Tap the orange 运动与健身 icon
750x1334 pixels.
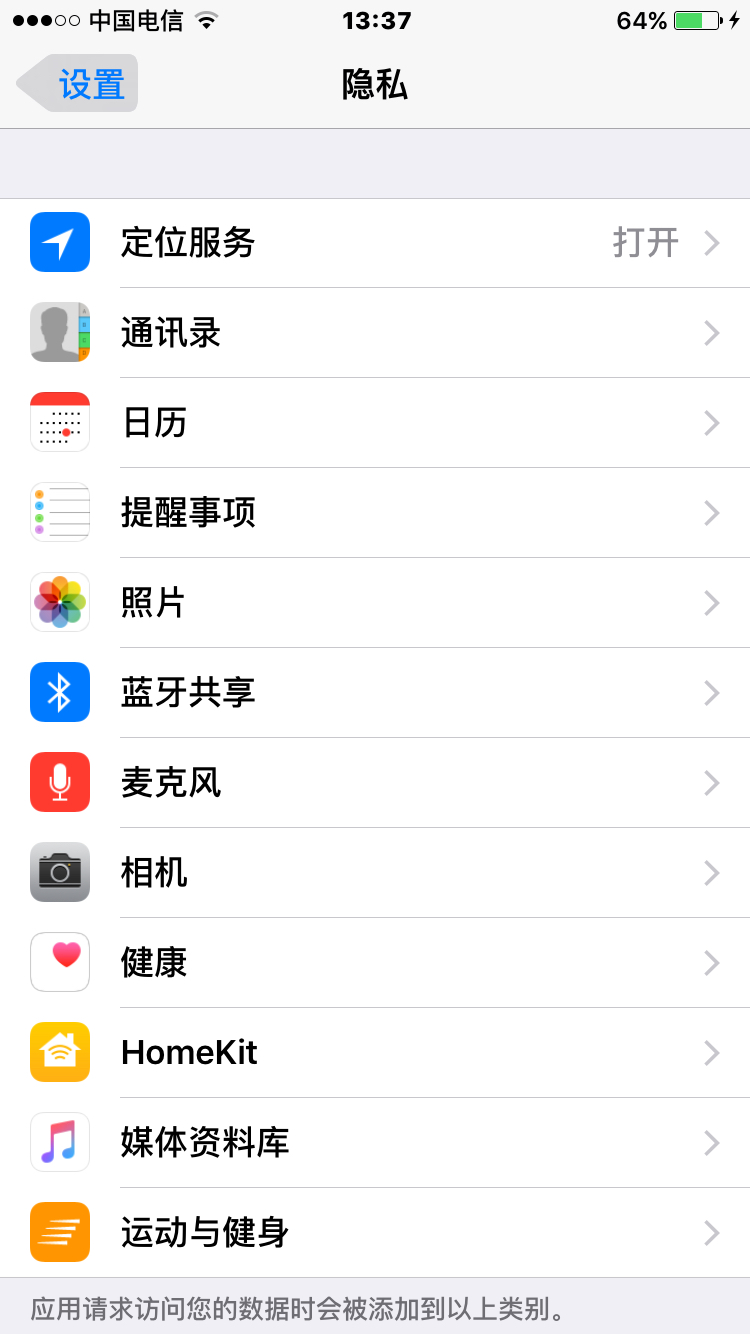[x=59, y=1232]
